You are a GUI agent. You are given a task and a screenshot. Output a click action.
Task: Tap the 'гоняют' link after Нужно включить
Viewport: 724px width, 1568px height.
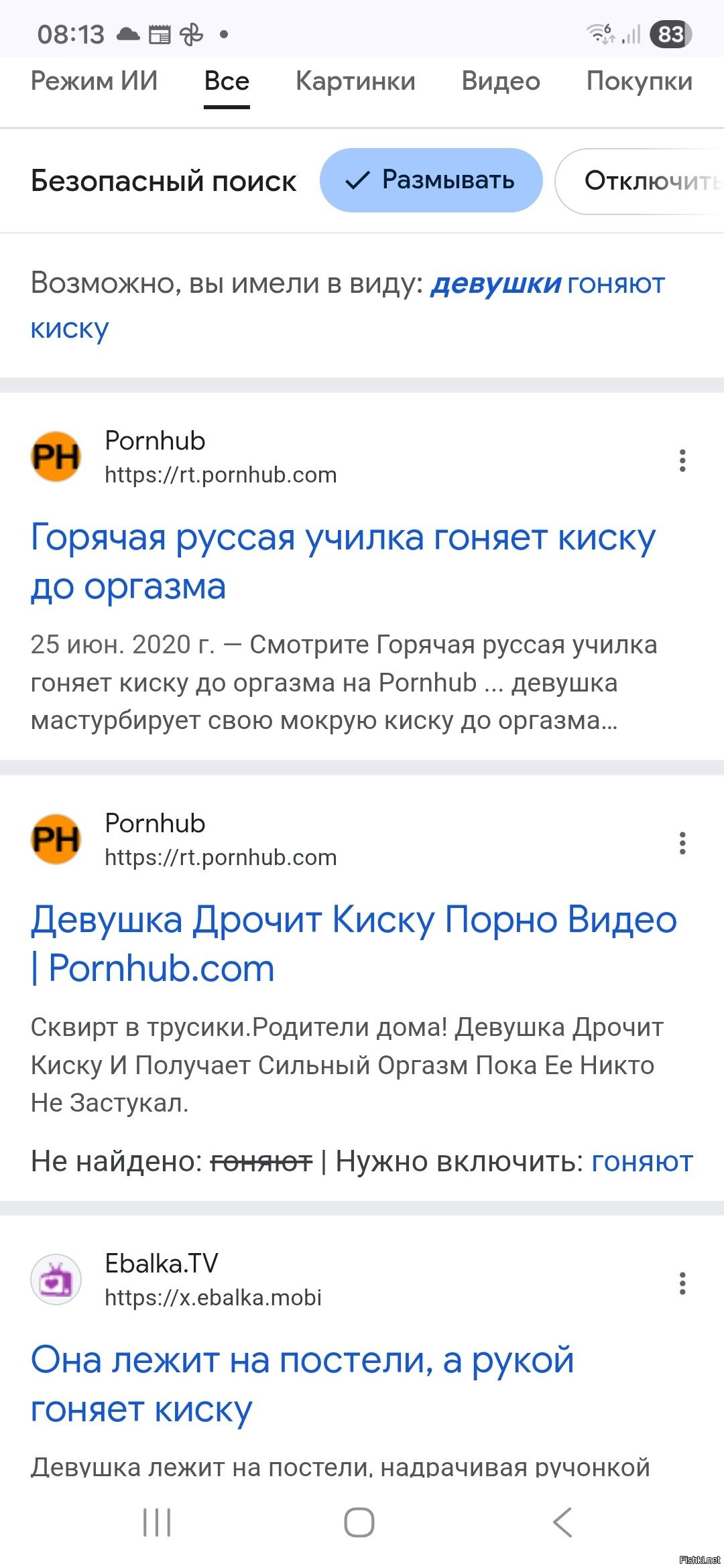tap(642, 1162)
